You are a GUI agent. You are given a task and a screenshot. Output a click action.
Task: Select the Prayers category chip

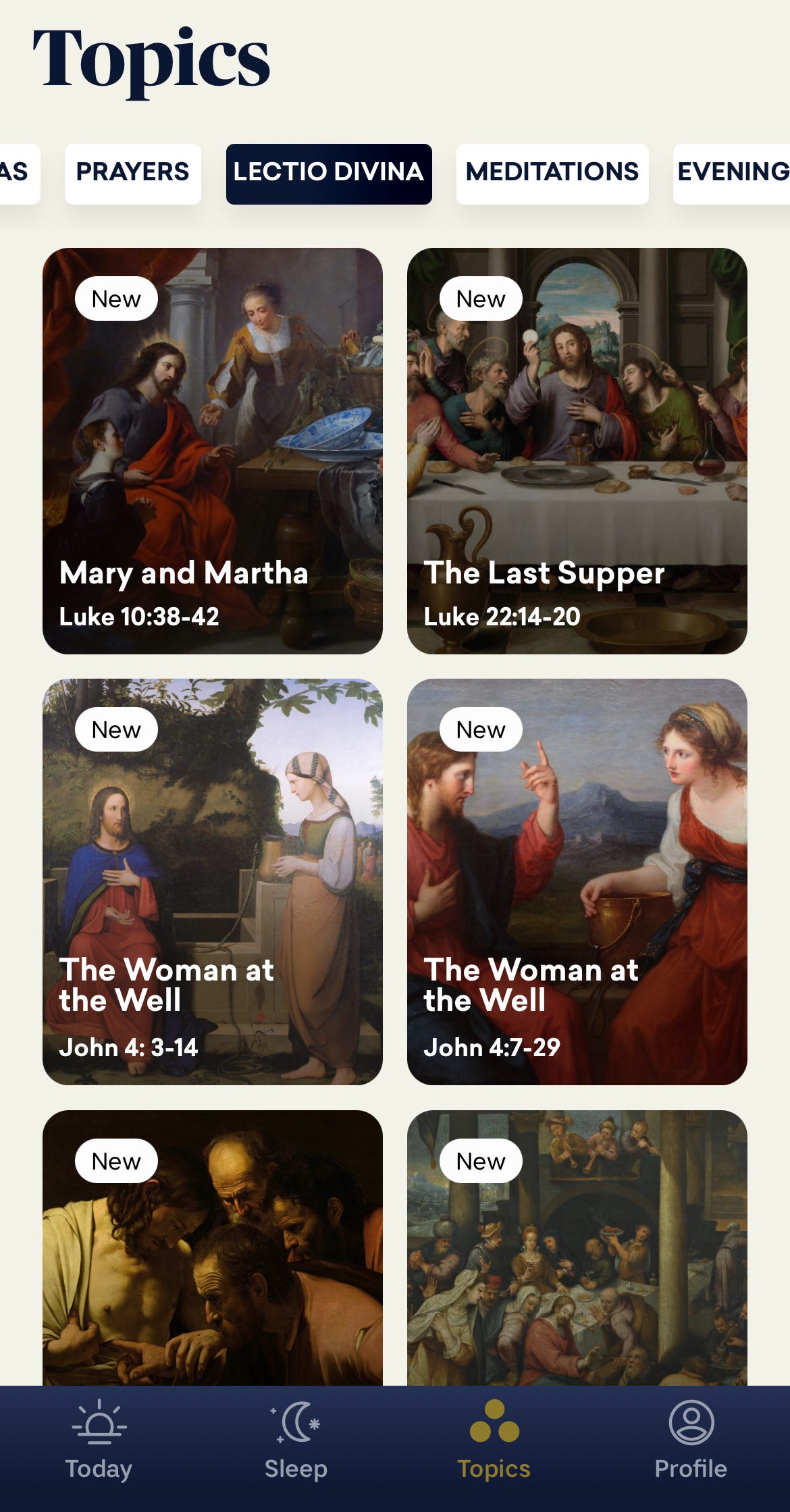click(132, 173)
